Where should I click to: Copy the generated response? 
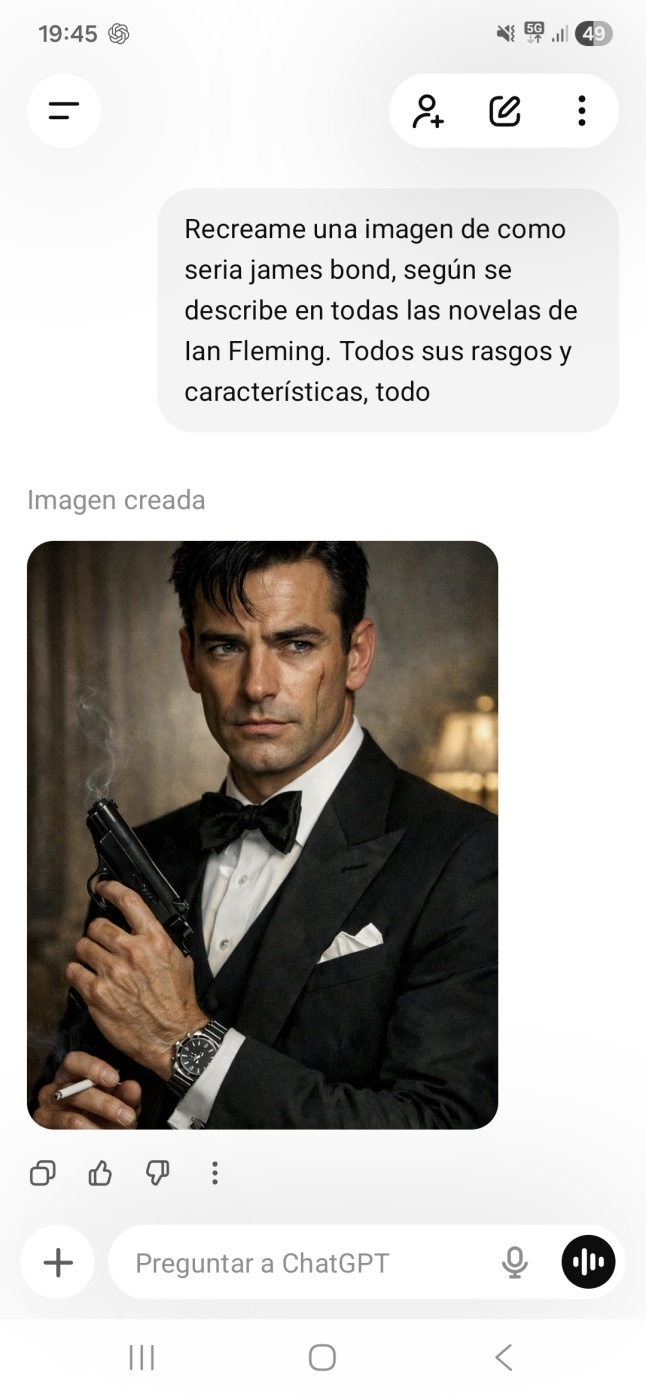pyautogui.click(x=43, y=1173)
